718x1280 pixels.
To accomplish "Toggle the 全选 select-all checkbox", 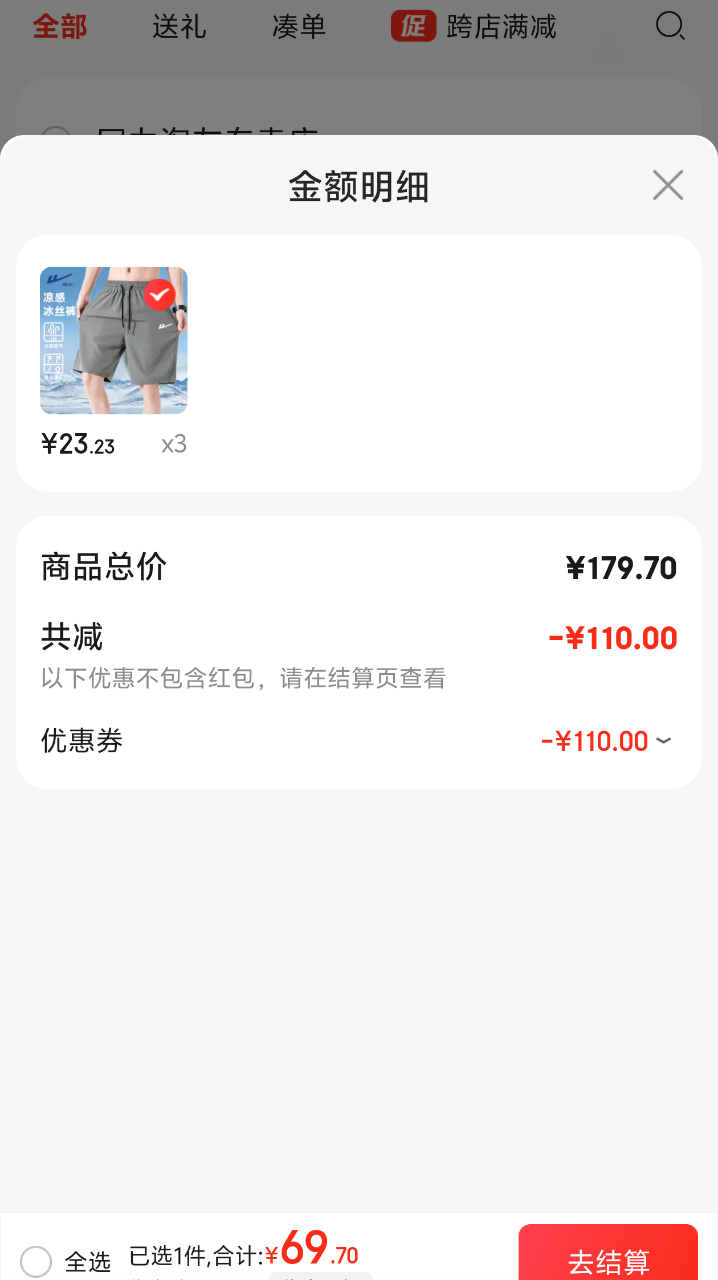I will (x=36, y=1261).
